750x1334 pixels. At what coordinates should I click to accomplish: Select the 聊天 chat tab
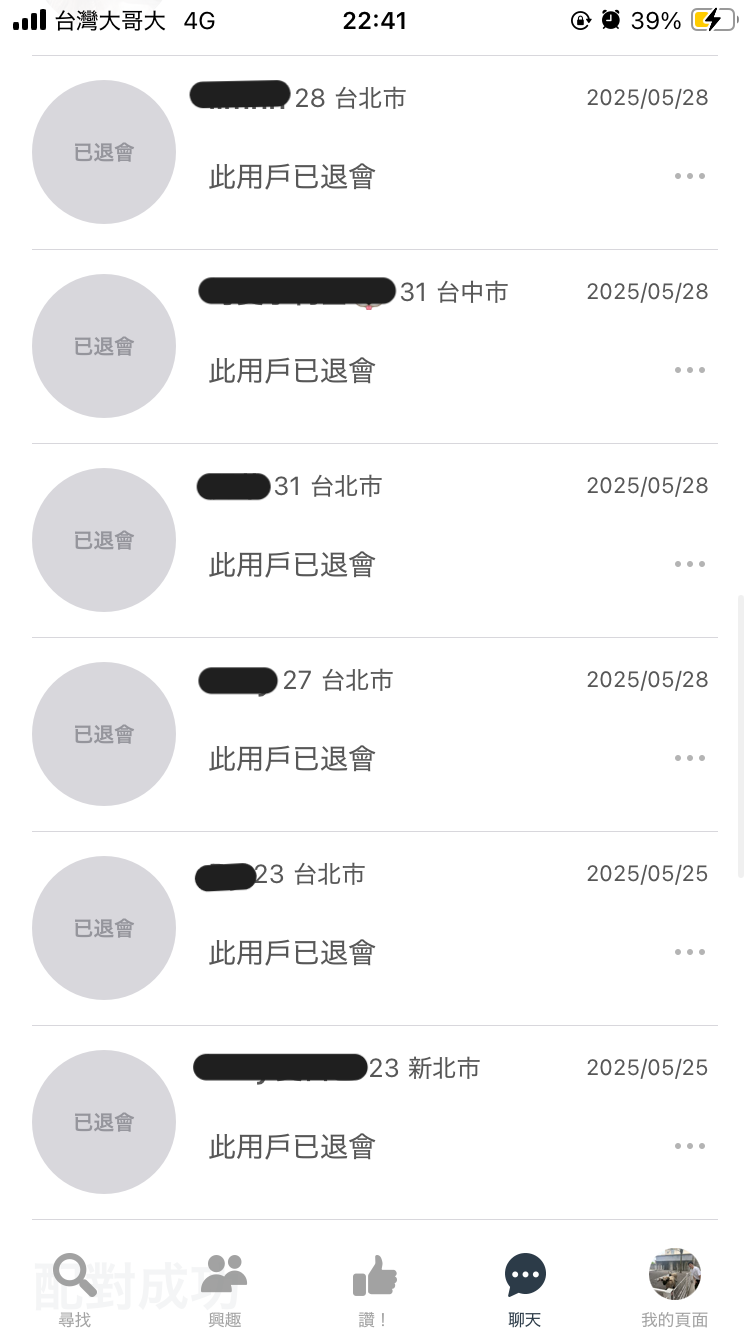click(x=525, y=1289)
